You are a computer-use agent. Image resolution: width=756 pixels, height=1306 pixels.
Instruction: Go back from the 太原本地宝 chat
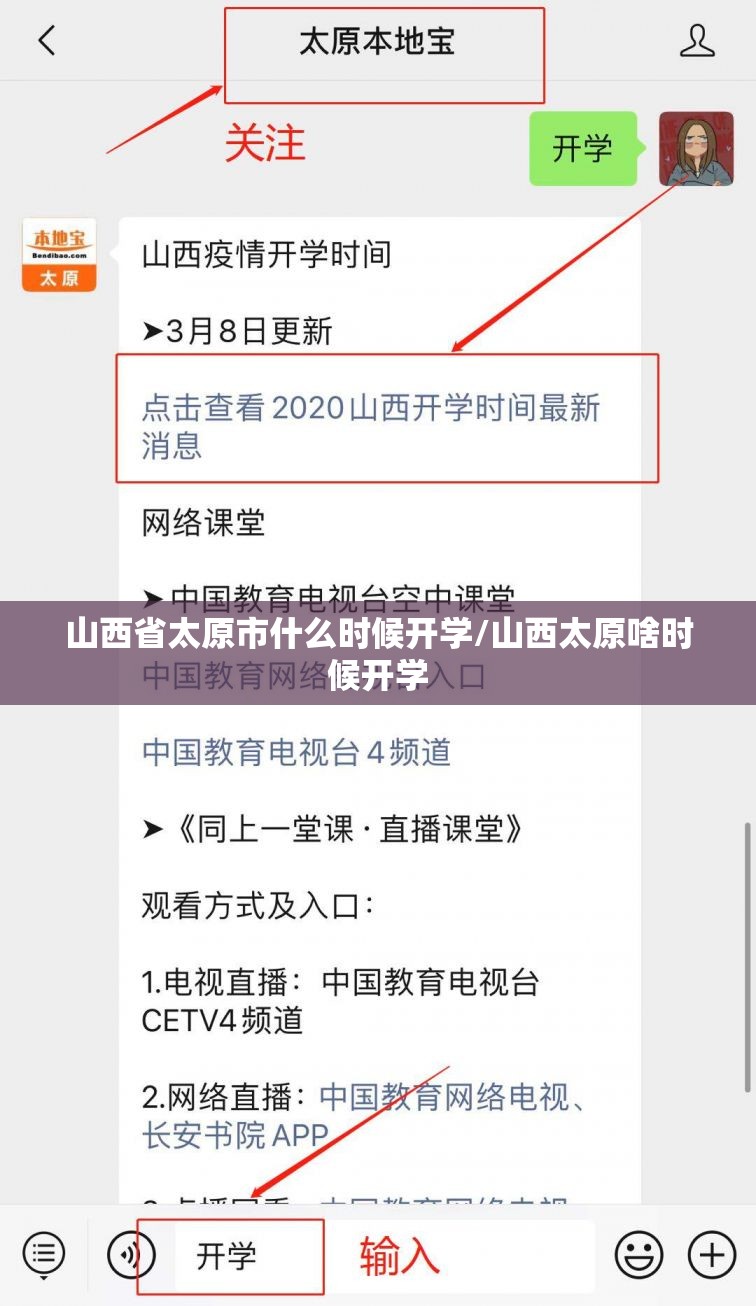click(47, 41)
